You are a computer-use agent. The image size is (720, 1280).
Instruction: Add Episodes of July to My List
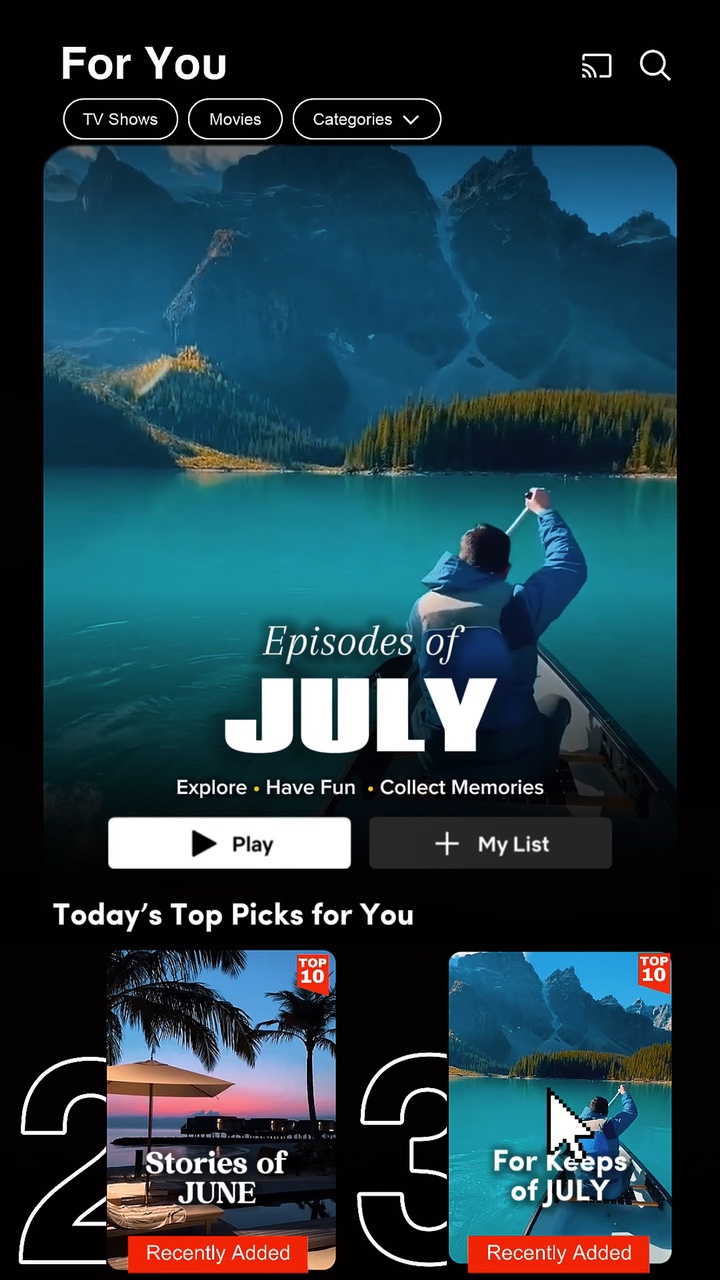pos(490,843)
